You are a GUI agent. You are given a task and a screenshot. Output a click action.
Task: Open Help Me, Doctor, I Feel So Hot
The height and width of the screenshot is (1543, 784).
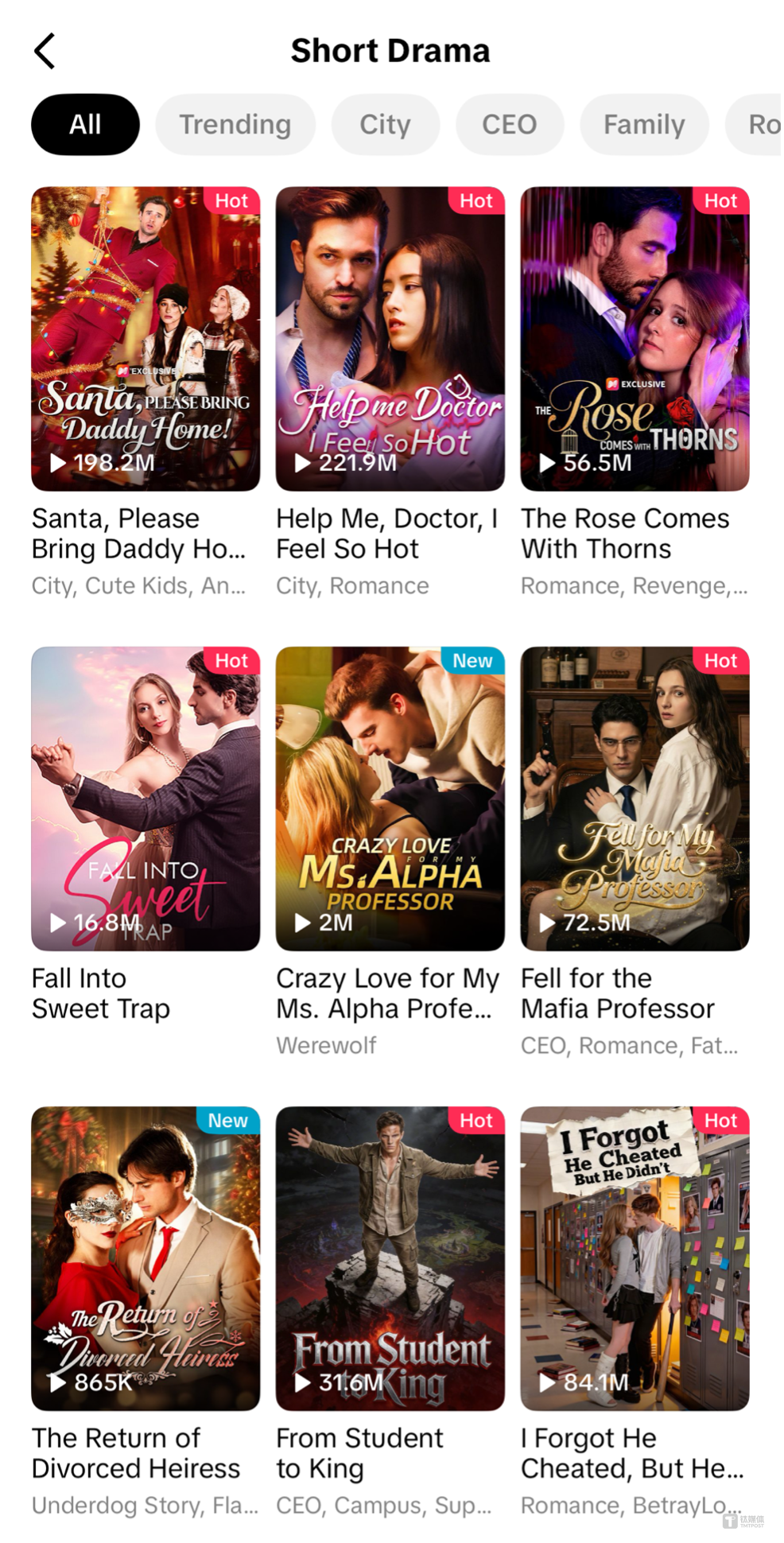tap(390, 339)
